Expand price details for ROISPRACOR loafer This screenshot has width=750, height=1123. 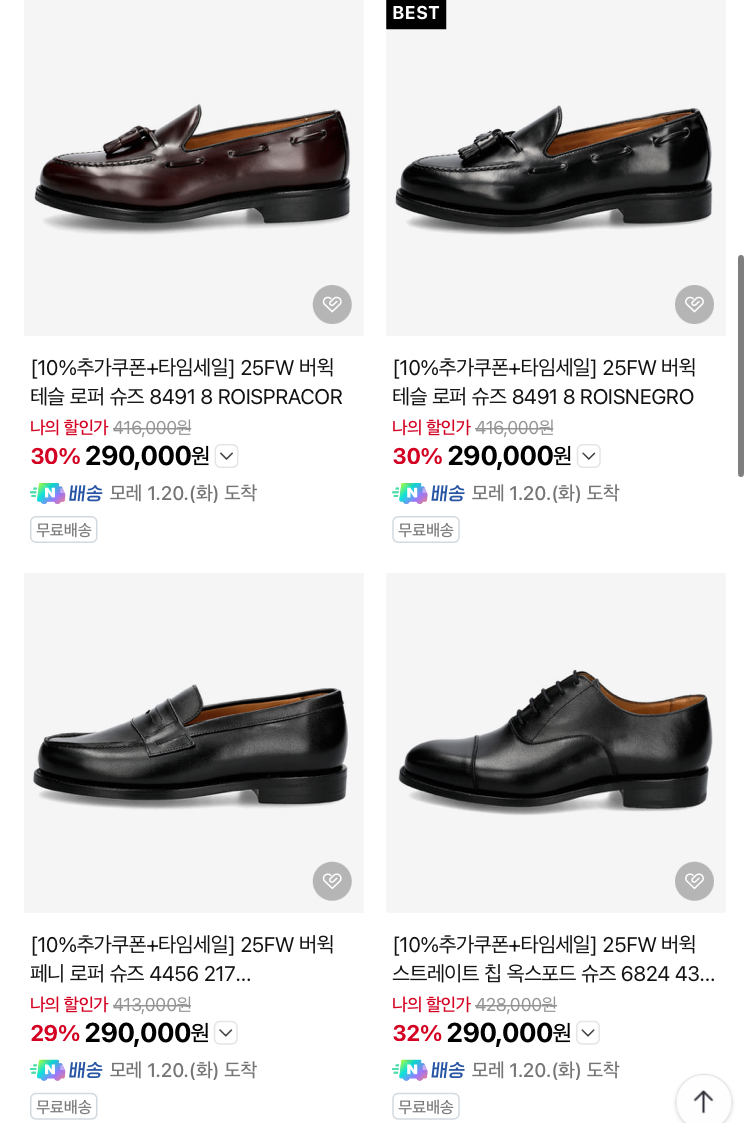[227, 457]
